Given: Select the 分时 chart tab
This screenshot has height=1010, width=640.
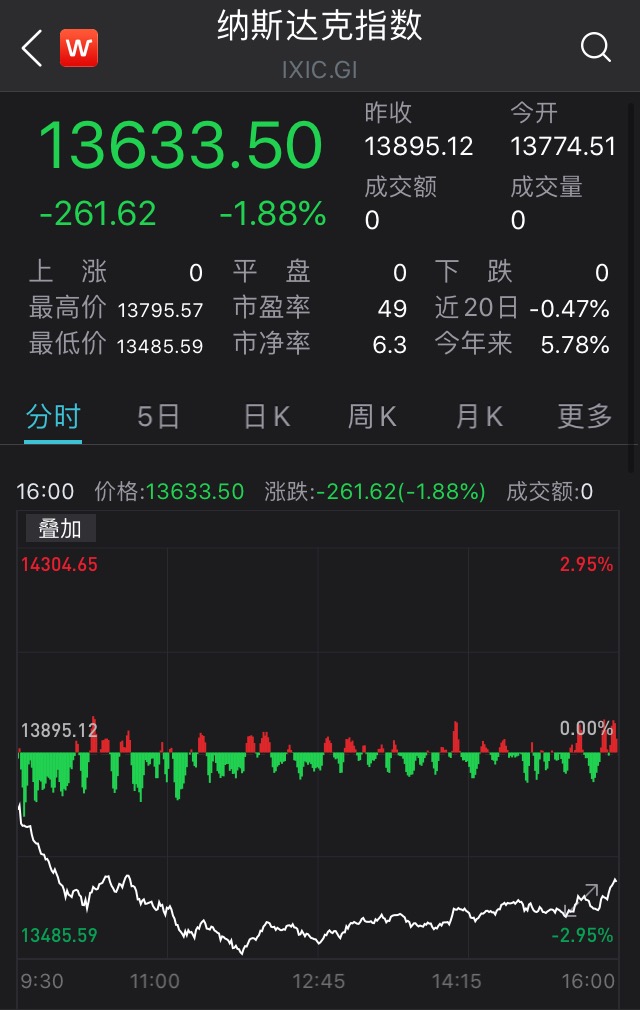Looking at the screenshot, I should pyautogui.click(x=53, y=416).
